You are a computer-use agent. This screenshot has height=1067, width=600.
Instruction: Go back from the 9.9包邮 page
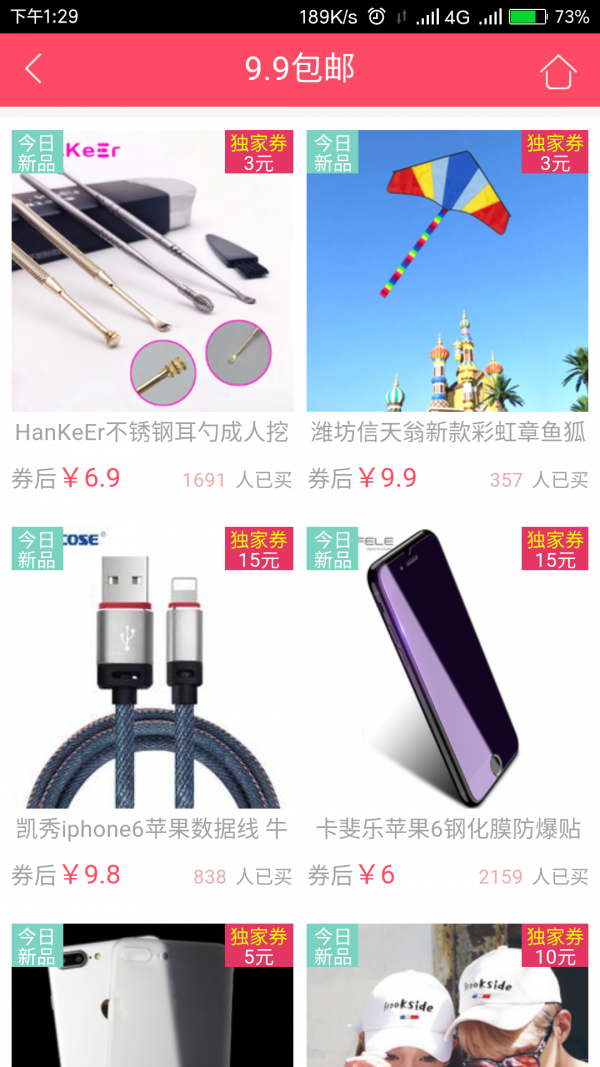pos(33,69)
